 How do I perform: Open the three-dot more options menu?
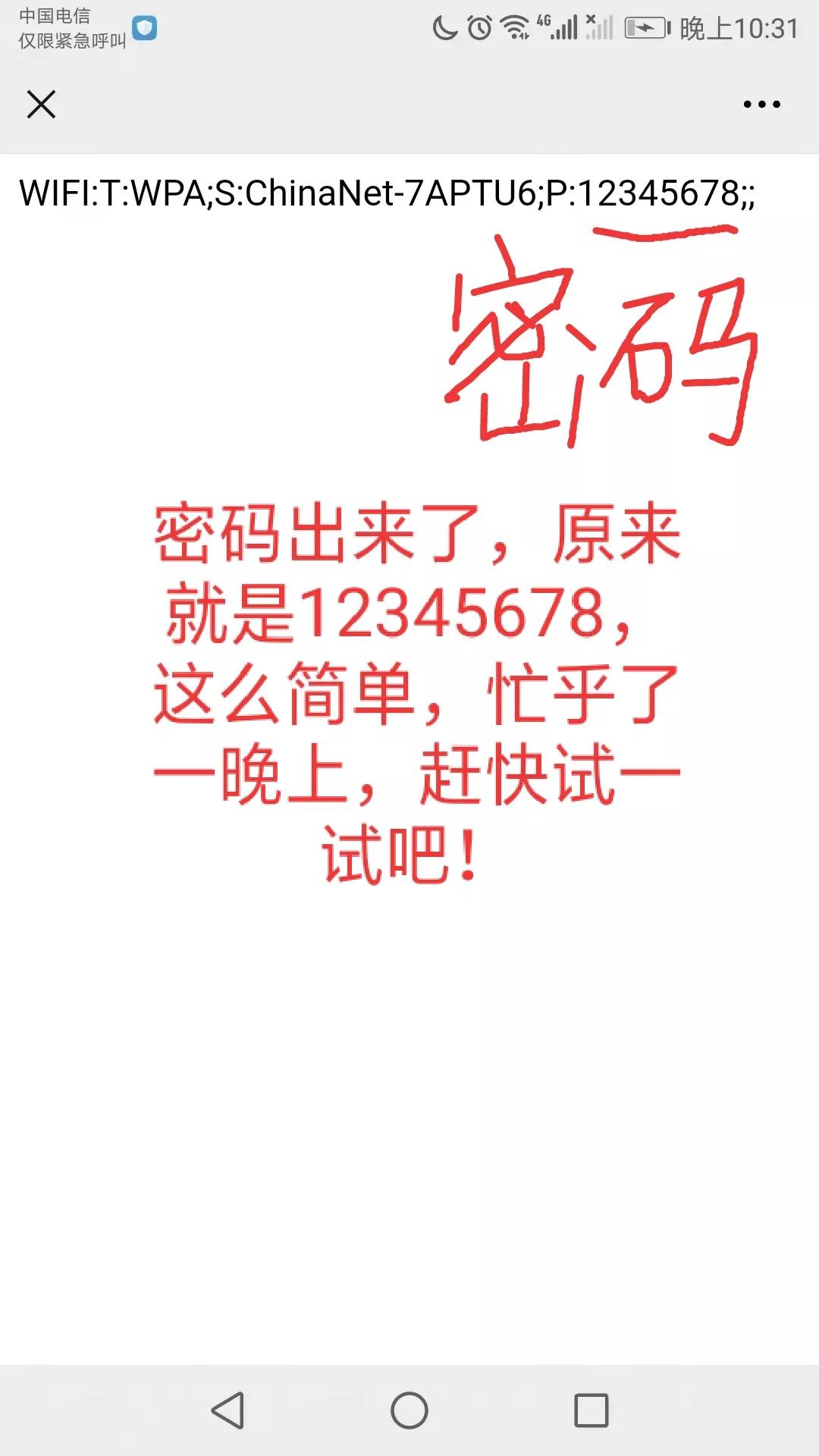(x=761, y=106)
